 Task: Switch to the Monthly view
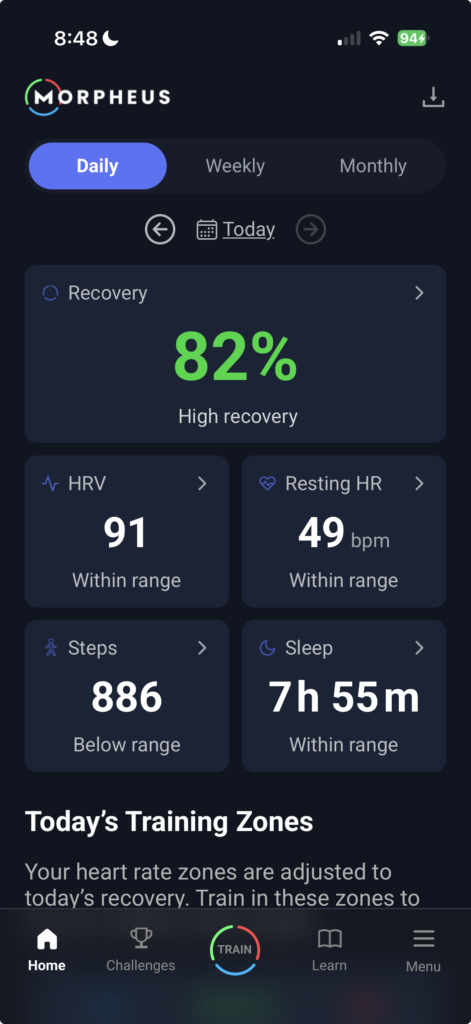373,166
